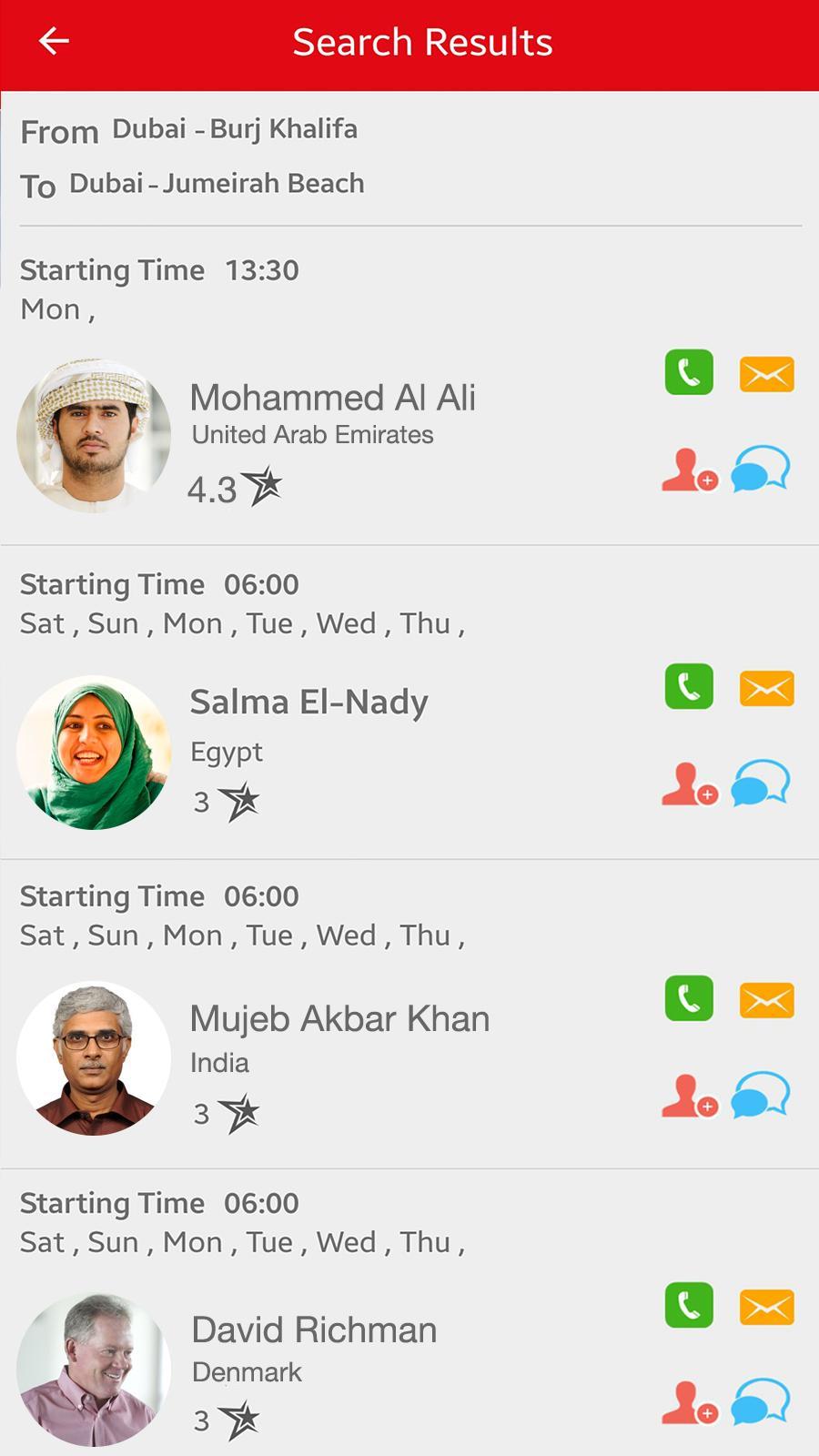Open chat with Salma El-Nady
The width and height of the screenshot is (819, 1456).
pos(760,784)
